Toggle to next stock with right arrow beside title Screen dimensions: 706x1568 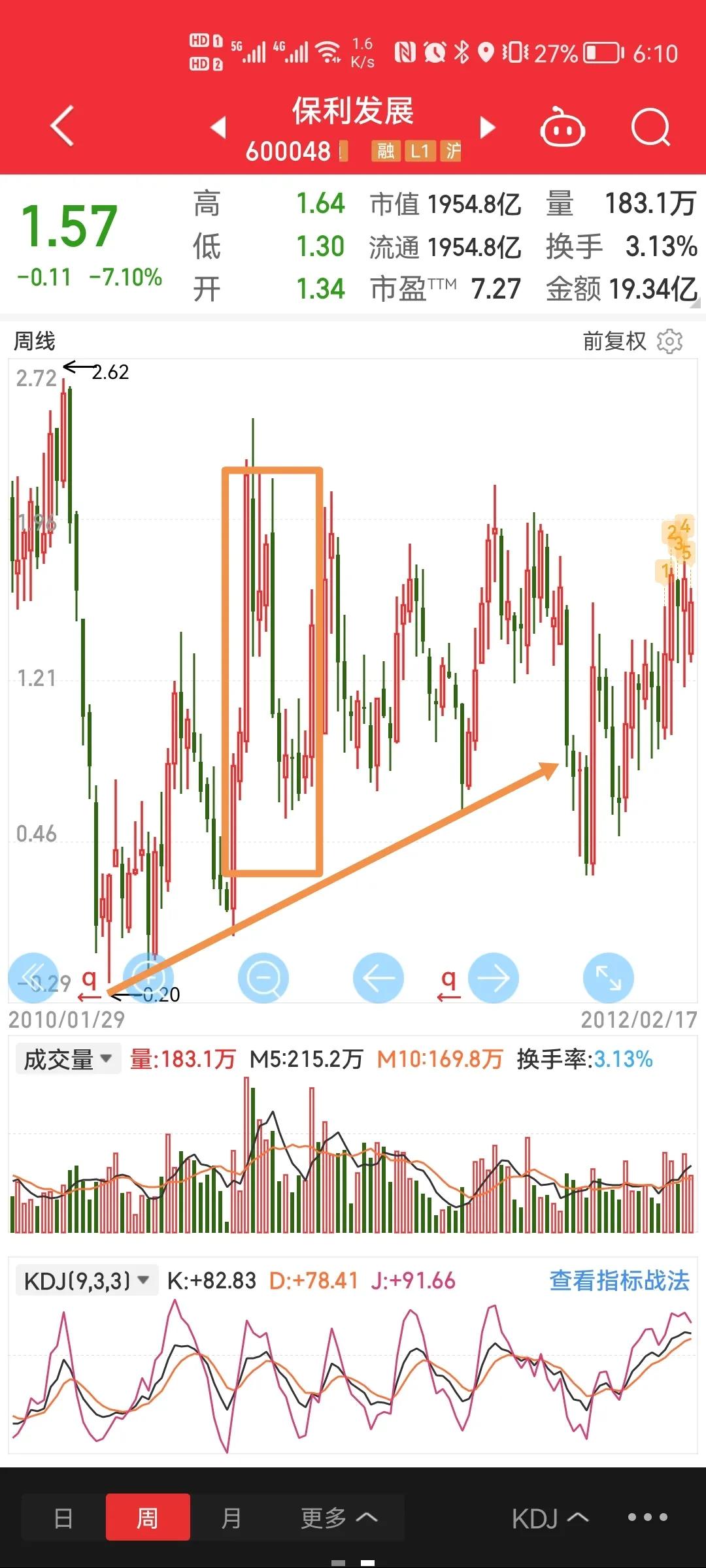pyautogui.click(x=487, y=128)
